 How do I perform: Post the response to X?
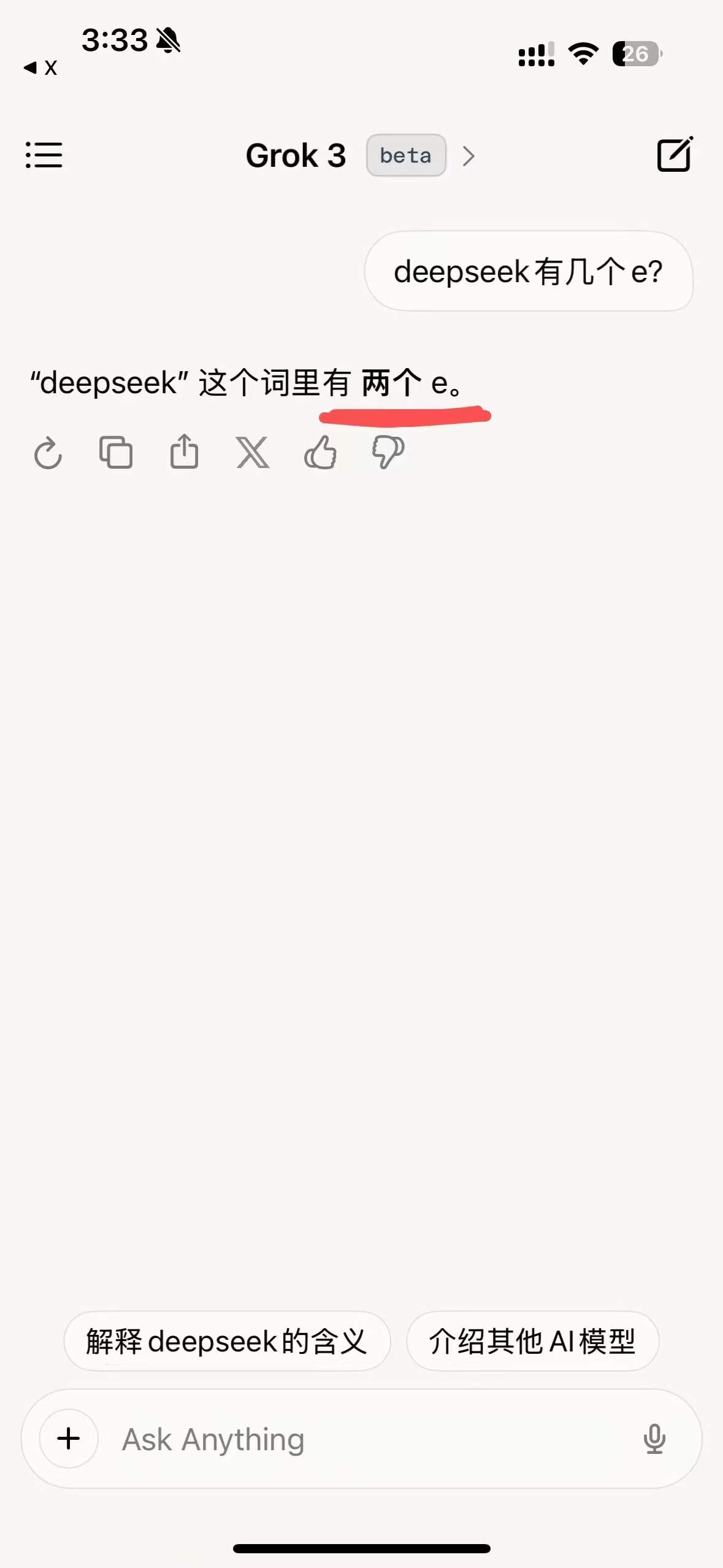[x=253, y=453]
